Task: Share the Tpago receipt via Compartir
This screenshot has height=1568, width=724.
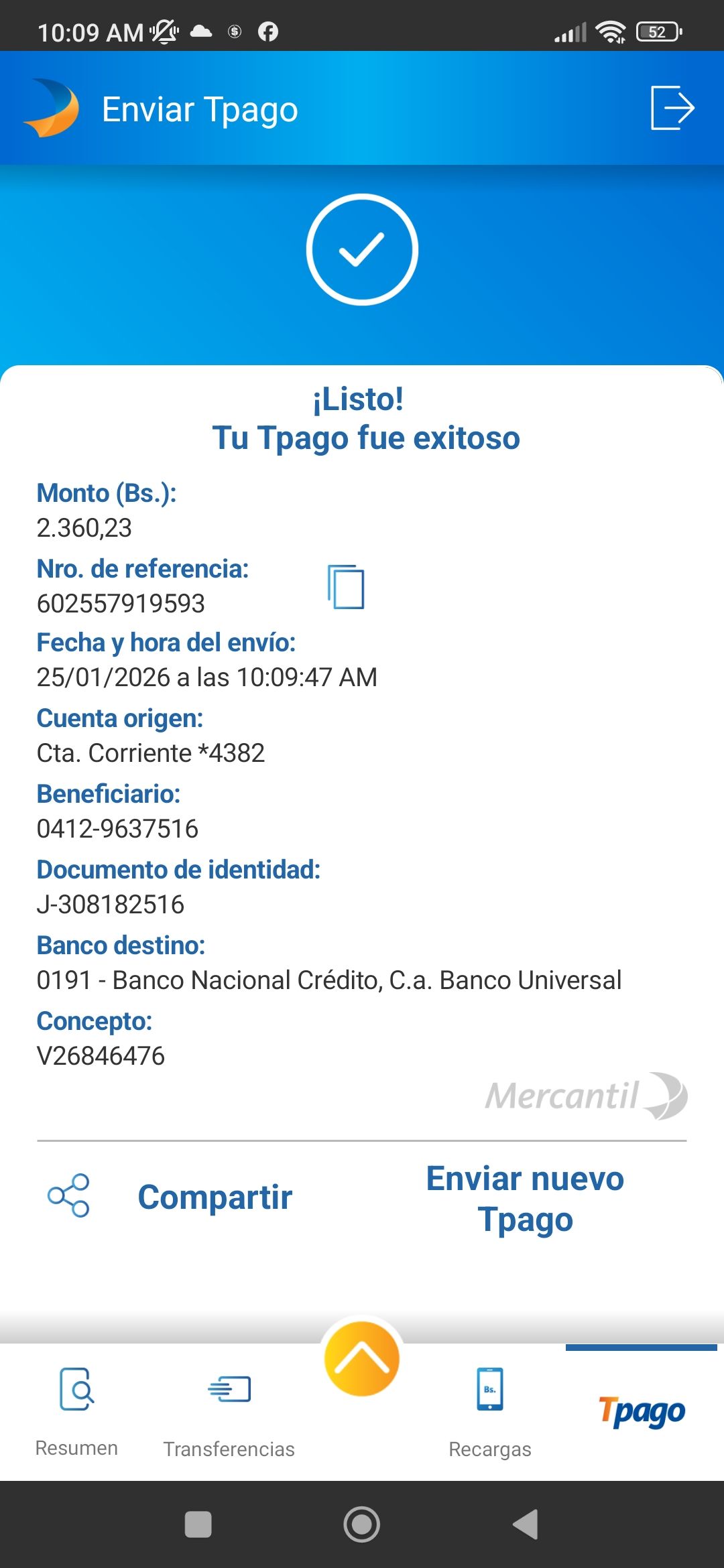Action: (x=172, y=1197)
